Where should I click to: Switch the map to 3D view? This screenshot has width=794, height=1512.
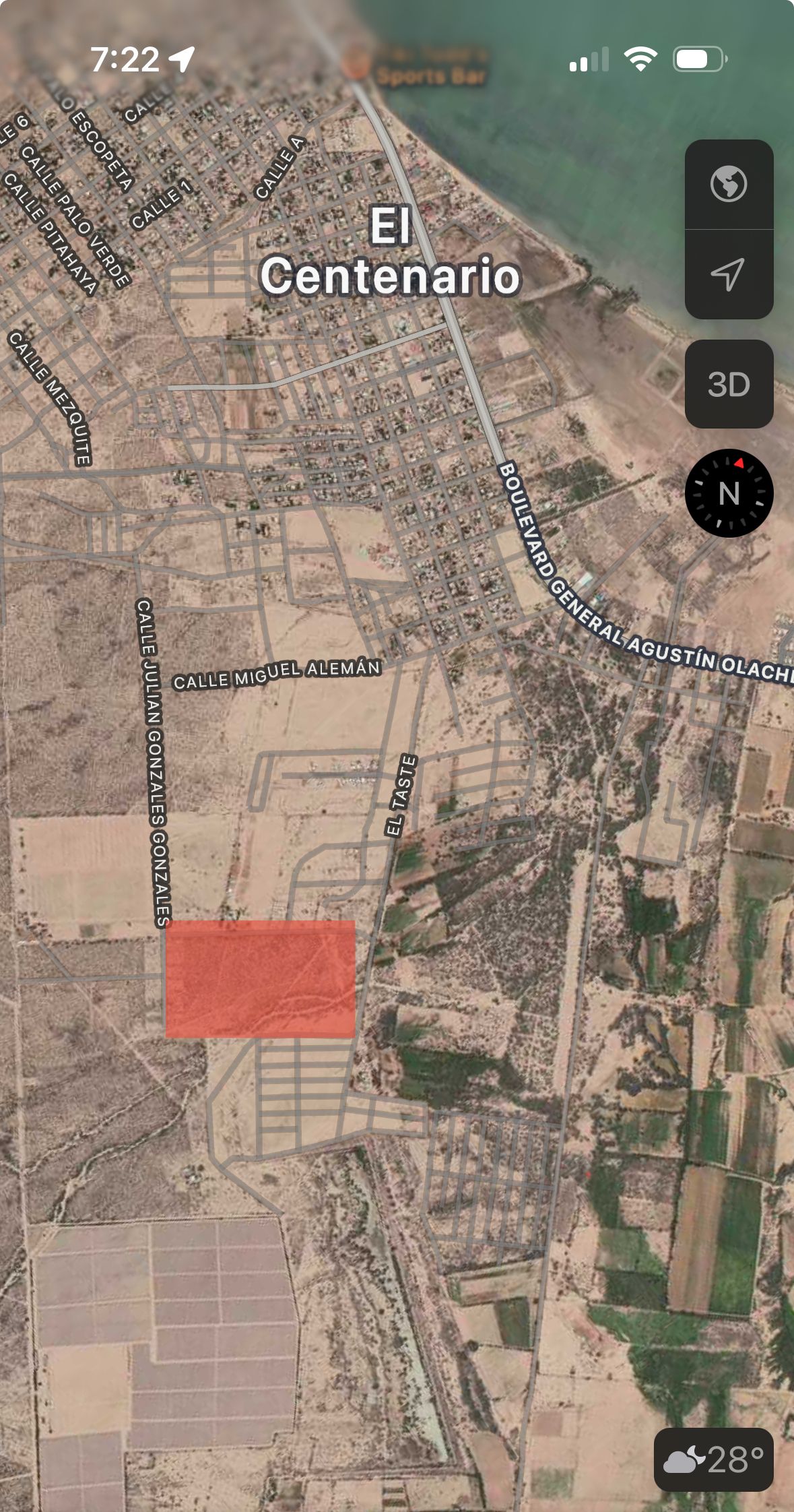pos(729,384)
